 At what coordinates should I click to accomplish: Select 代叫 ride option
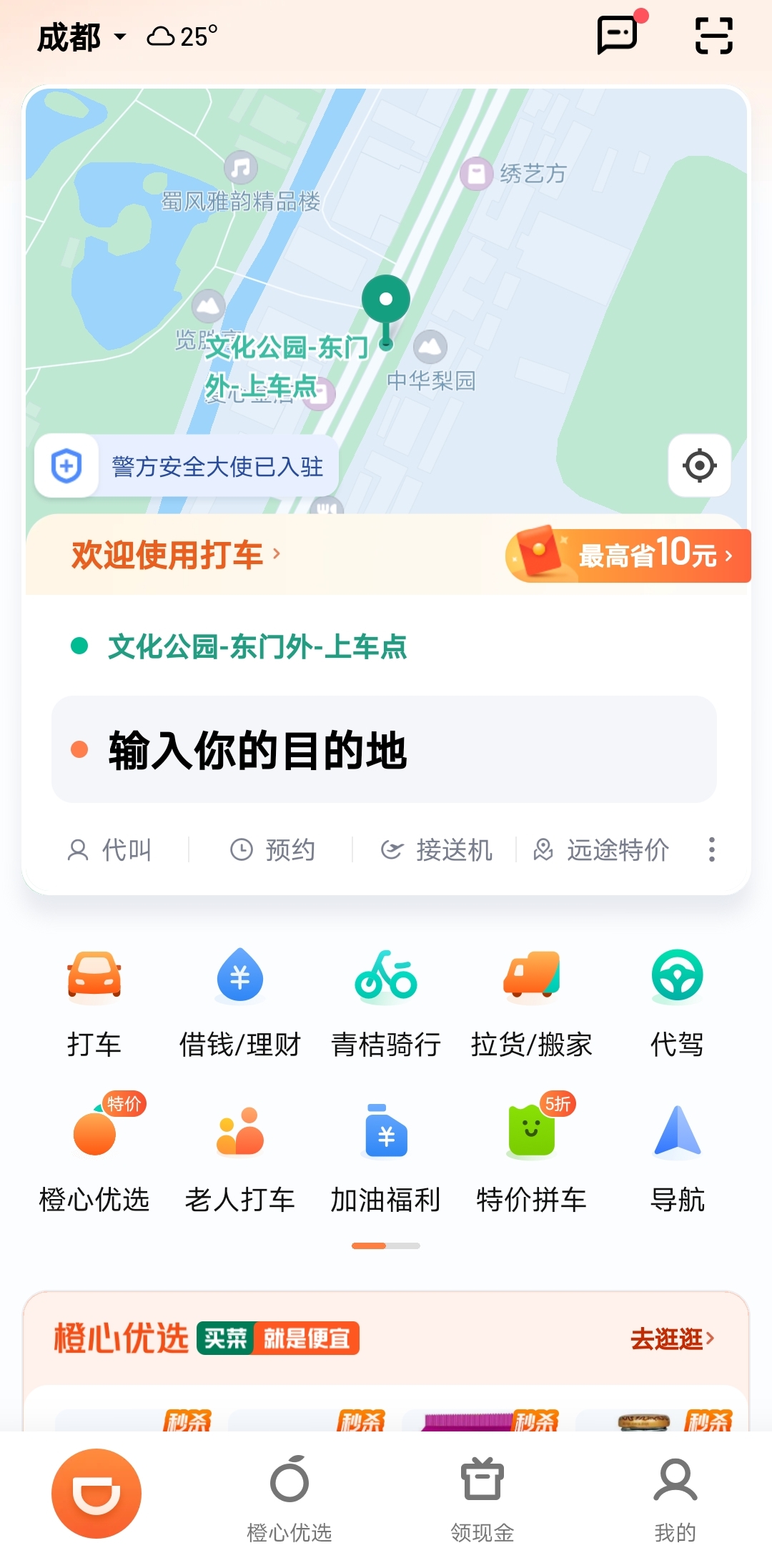pos(109,850)
